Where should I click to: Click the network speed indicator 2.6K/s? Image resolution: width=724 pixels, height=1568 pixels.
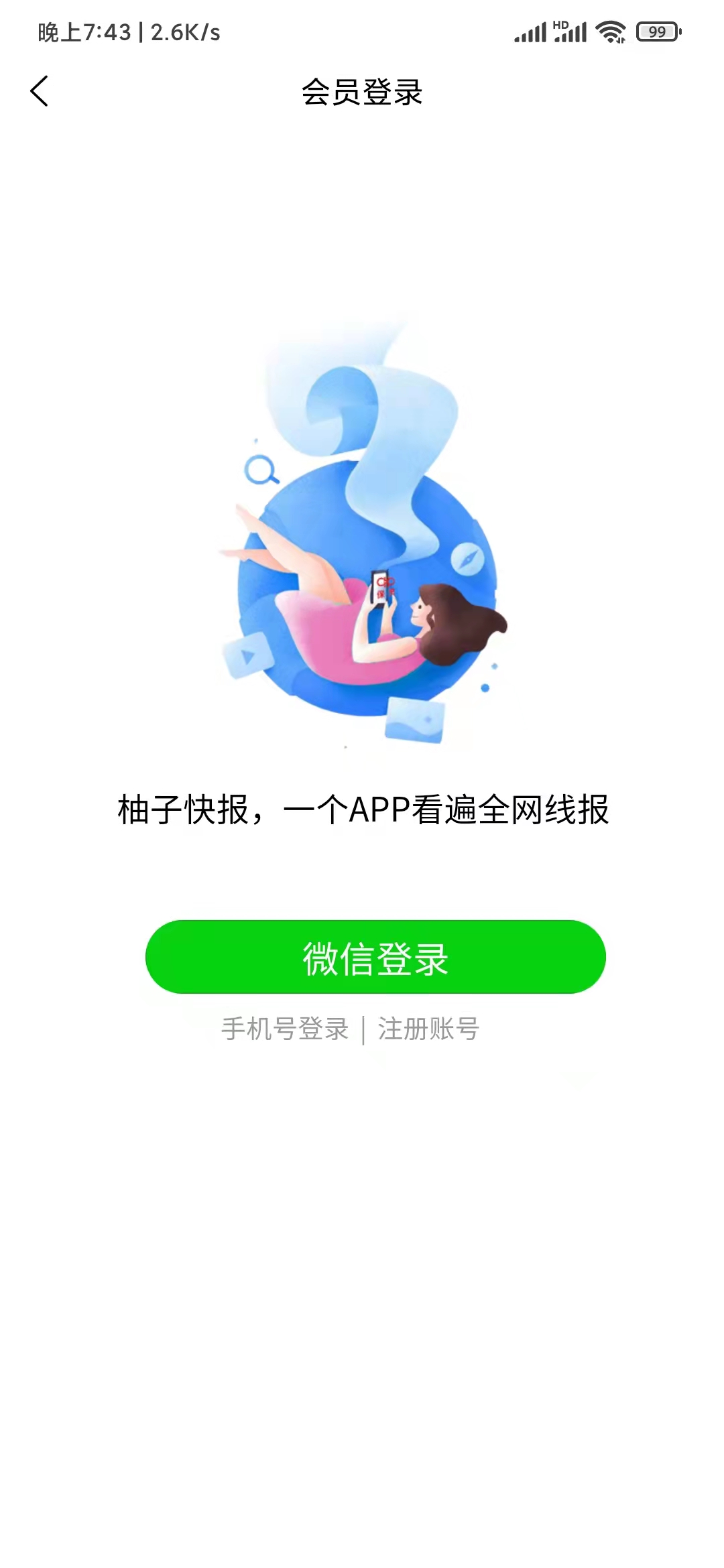coord(184,29)
